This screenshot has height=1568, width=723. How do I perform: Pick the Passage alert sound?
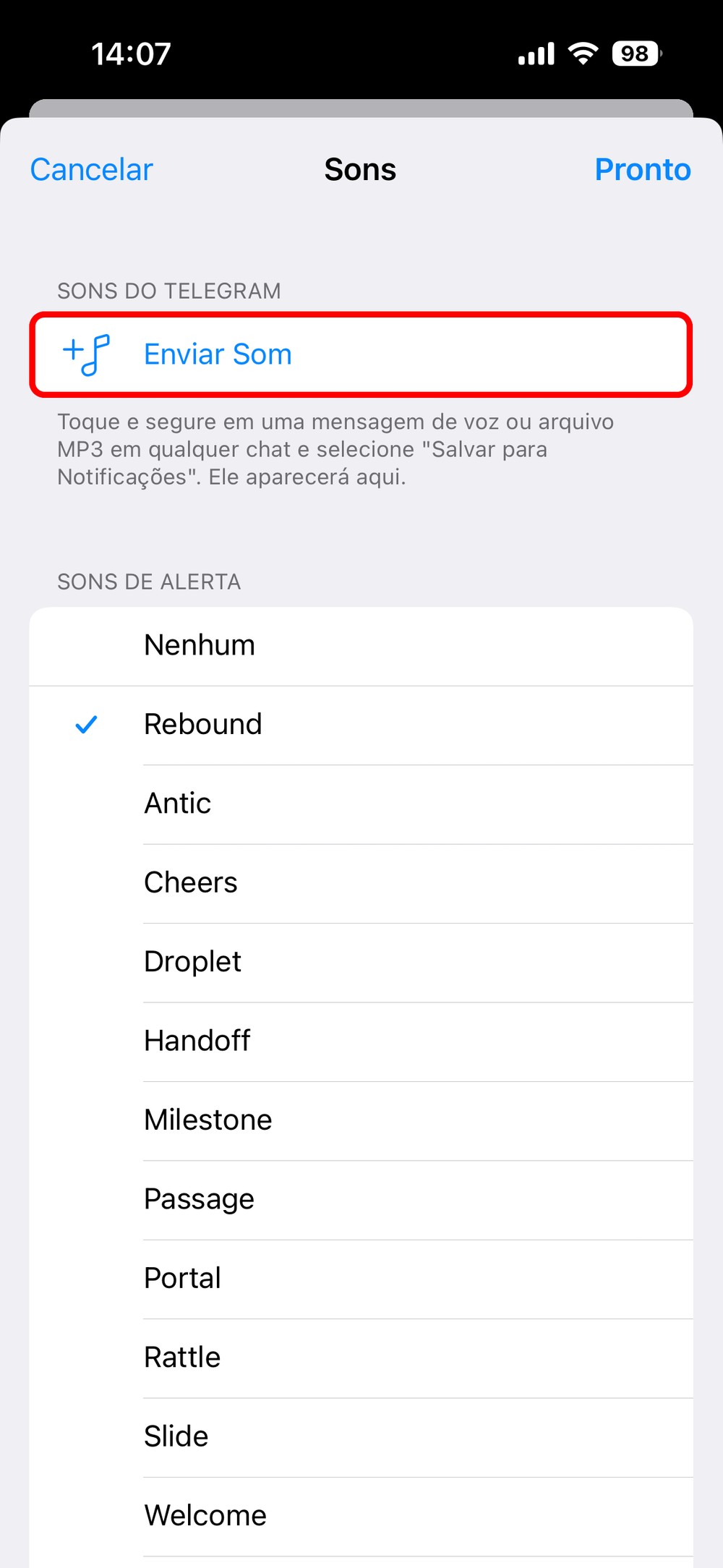tap(361, 1199)
